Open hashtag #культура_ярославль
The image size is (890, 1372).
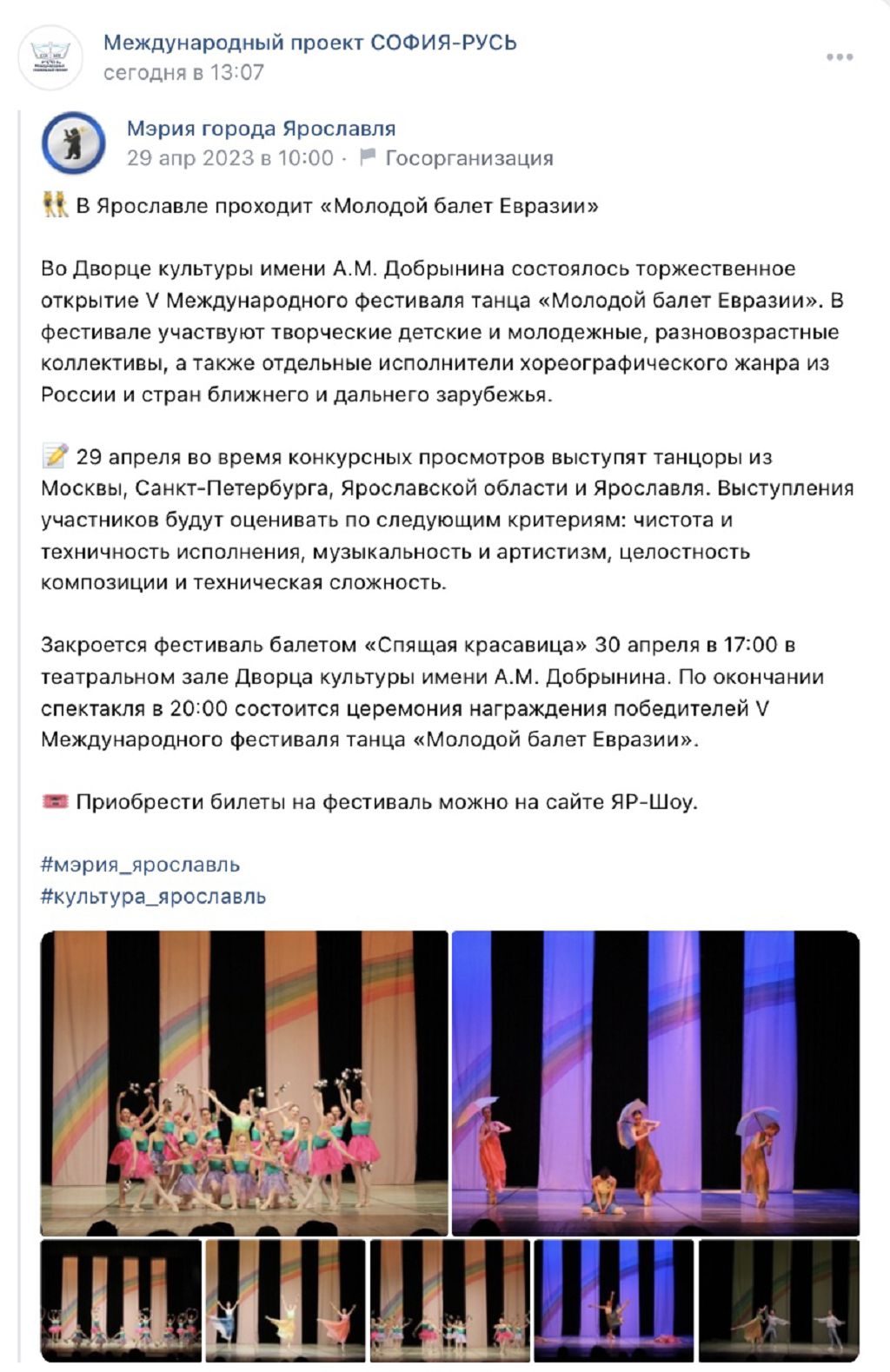153,896
